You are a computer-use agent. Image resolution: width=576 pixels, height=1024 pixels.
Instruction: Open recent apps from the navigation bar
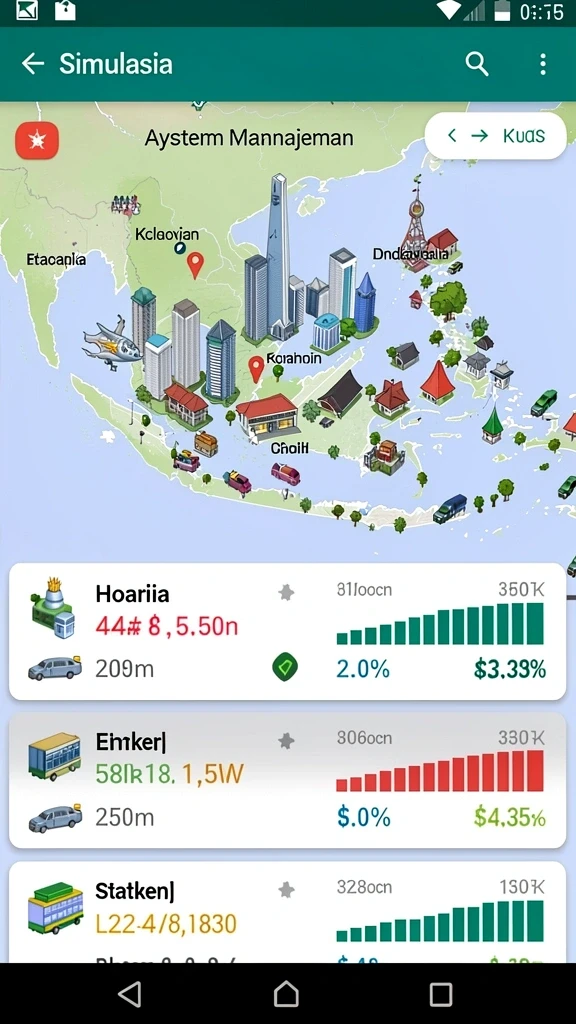pos(441,994)
